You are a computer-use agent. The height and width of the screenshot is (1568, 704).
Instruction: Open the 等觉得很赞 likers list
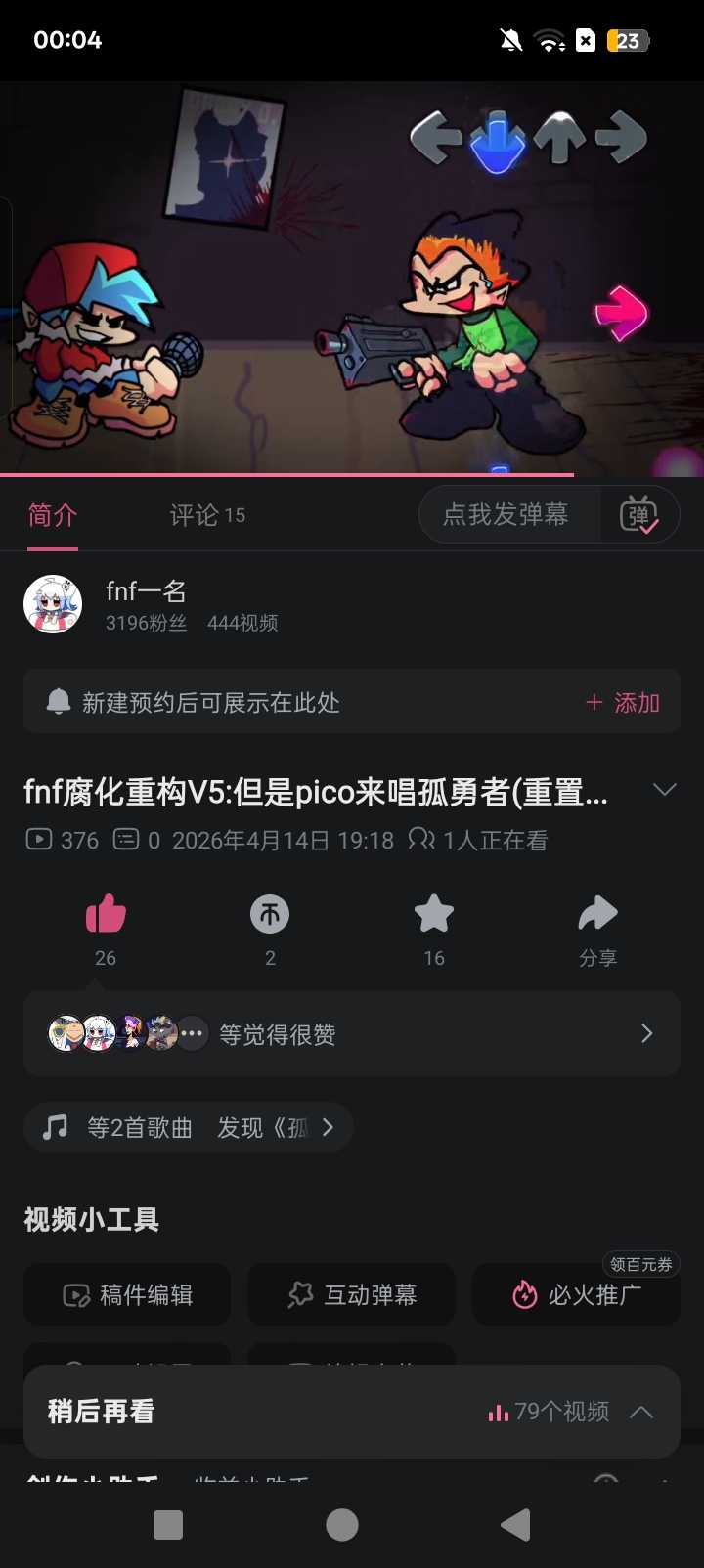click(352, 1034)
